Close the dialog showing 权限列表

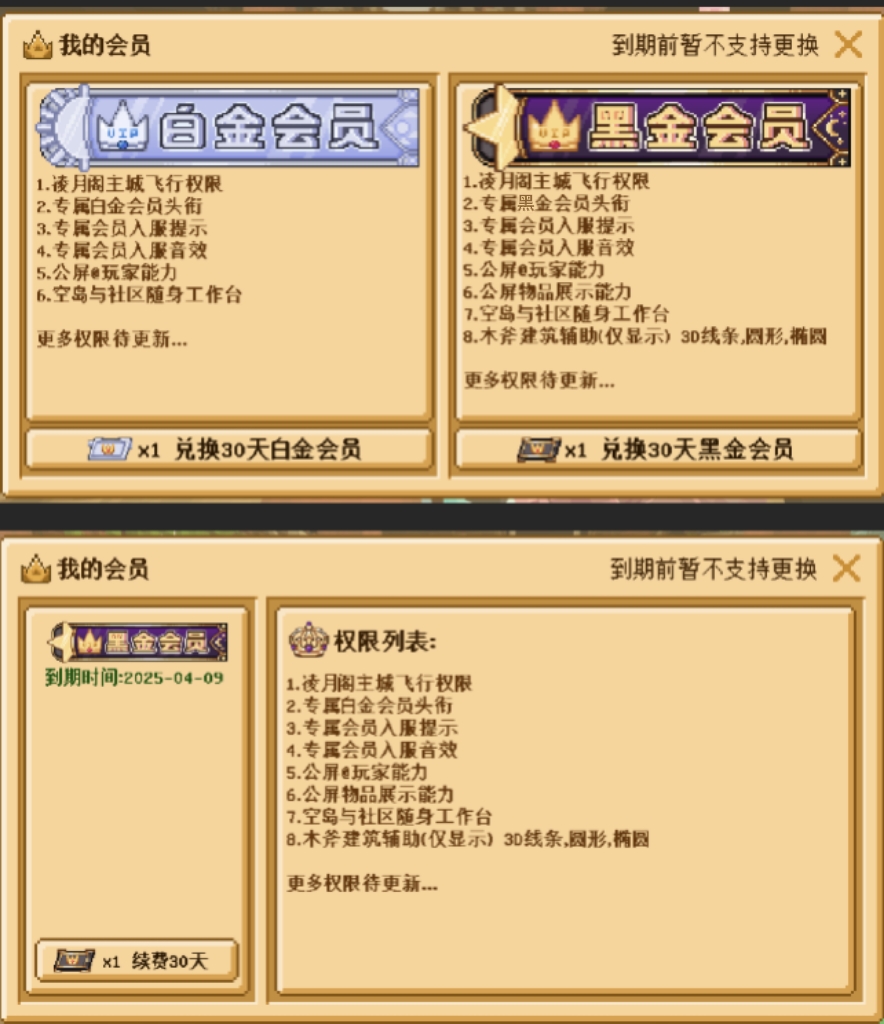846,569
